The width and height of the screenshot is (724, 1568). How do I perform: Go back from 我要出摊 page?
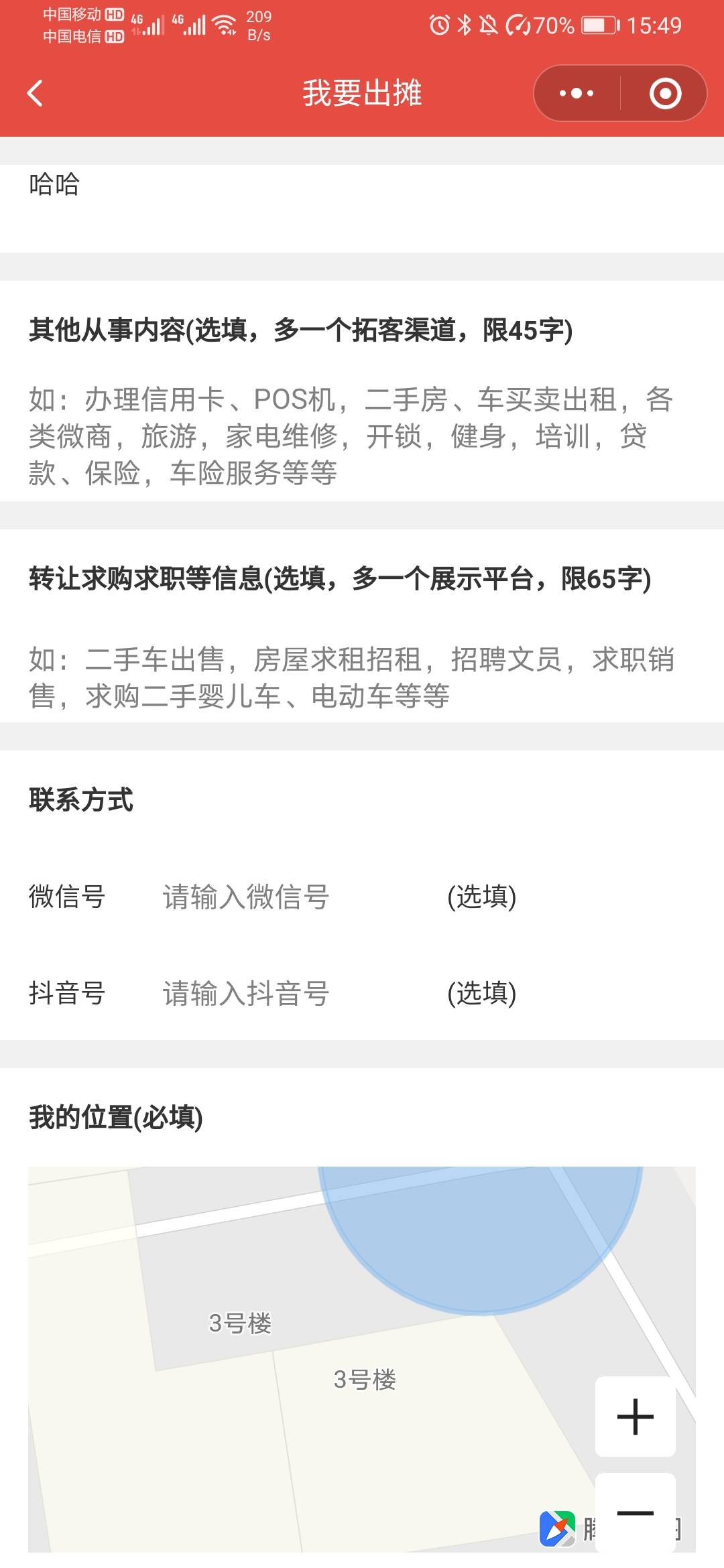[35, 93]
